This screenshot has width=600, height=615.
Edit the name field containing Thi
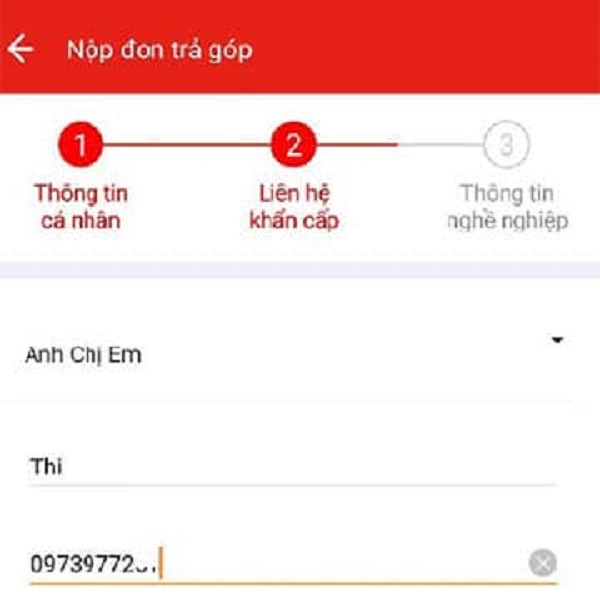tap(290, 465)
